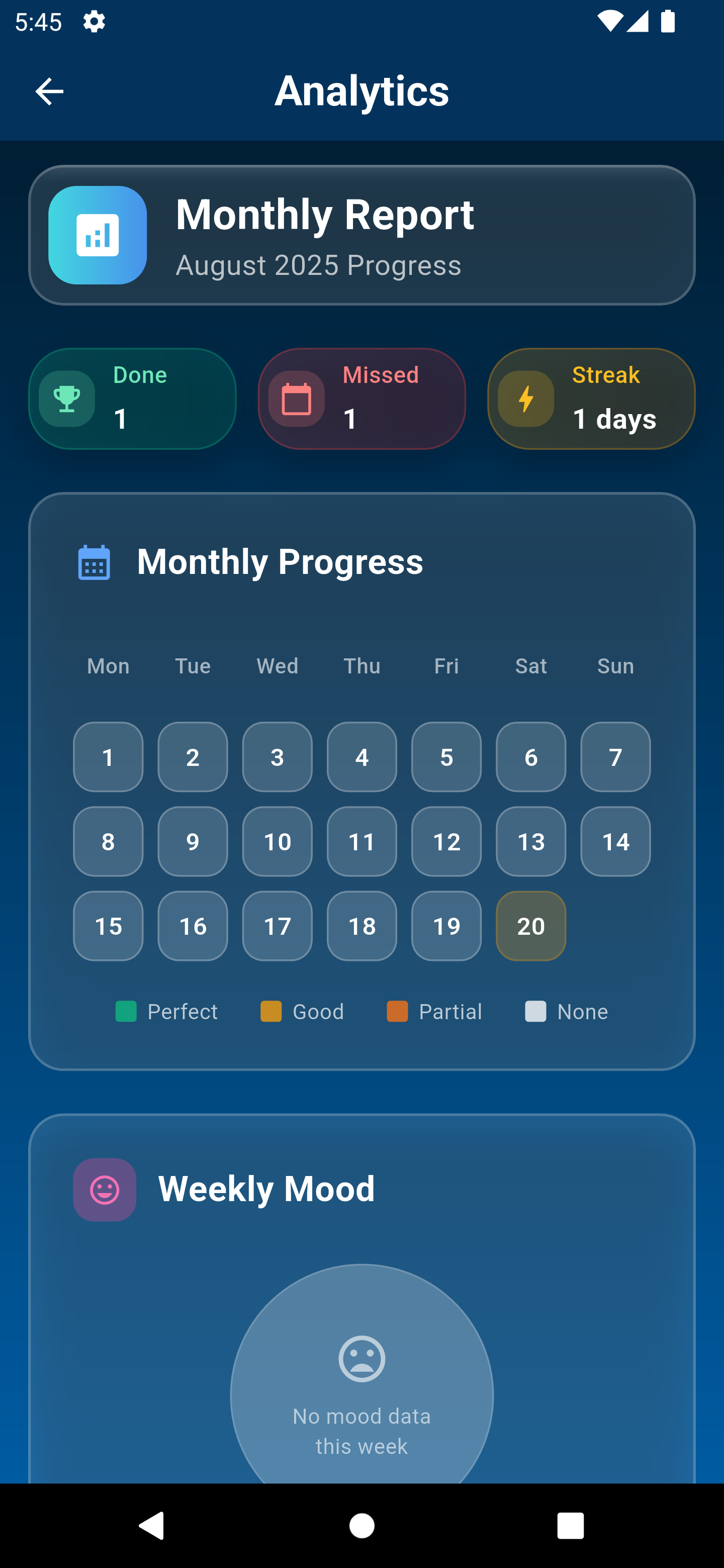Click the back arrow to leave Analytics
Screen dimensions: 724x1568
coord(49,90)
